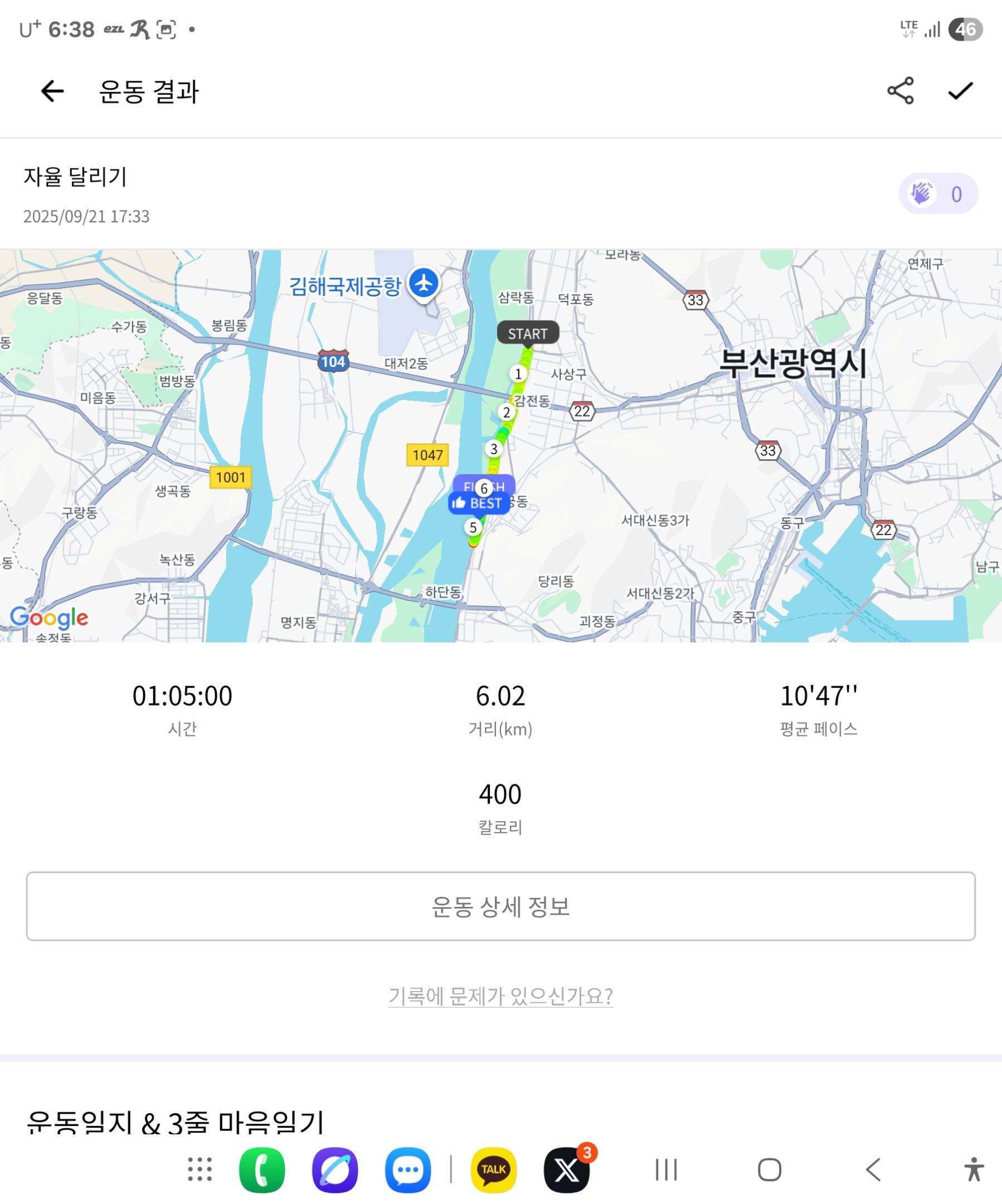Open the accessibility shortcut button
The width and height of the screenshot is (1002, 1204).
pos(974,1169)
